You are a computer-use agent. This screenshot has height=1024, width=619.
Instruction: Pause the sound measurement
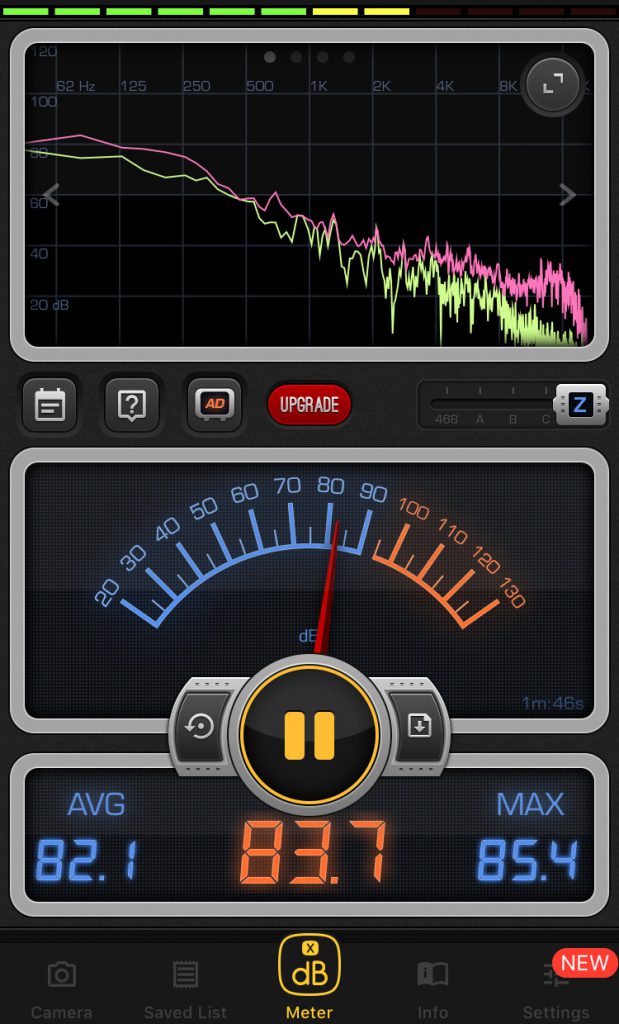[310, 735]
